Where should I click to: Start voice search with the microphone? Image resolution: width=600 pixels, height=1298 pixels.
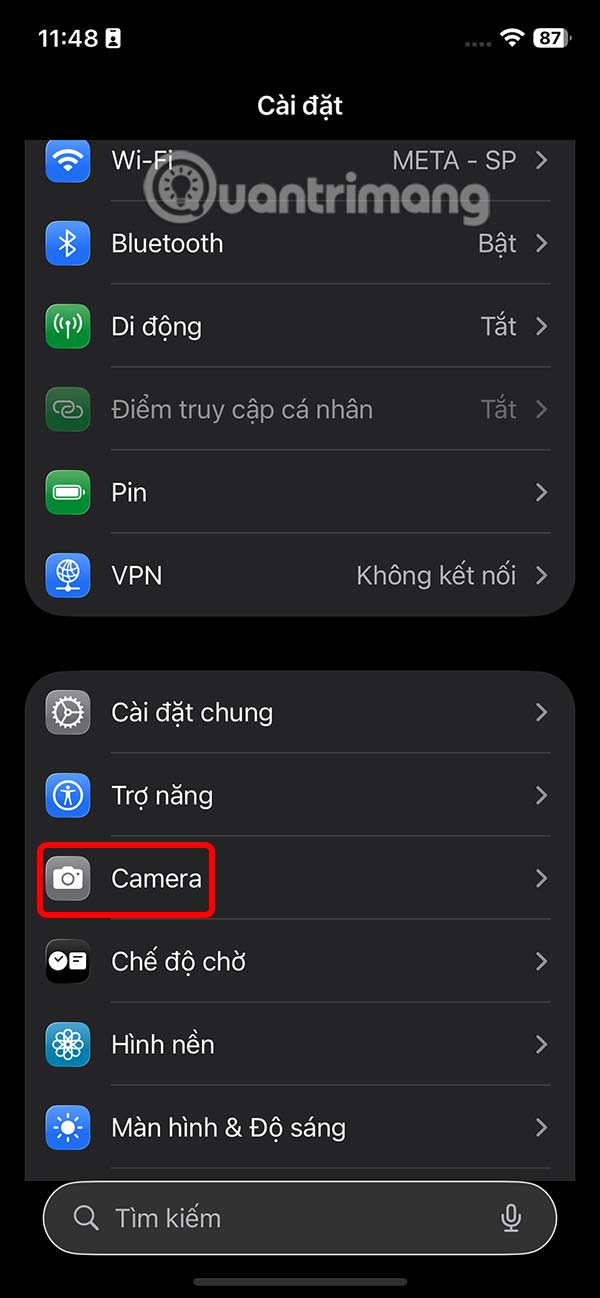tap(511, 1218)
